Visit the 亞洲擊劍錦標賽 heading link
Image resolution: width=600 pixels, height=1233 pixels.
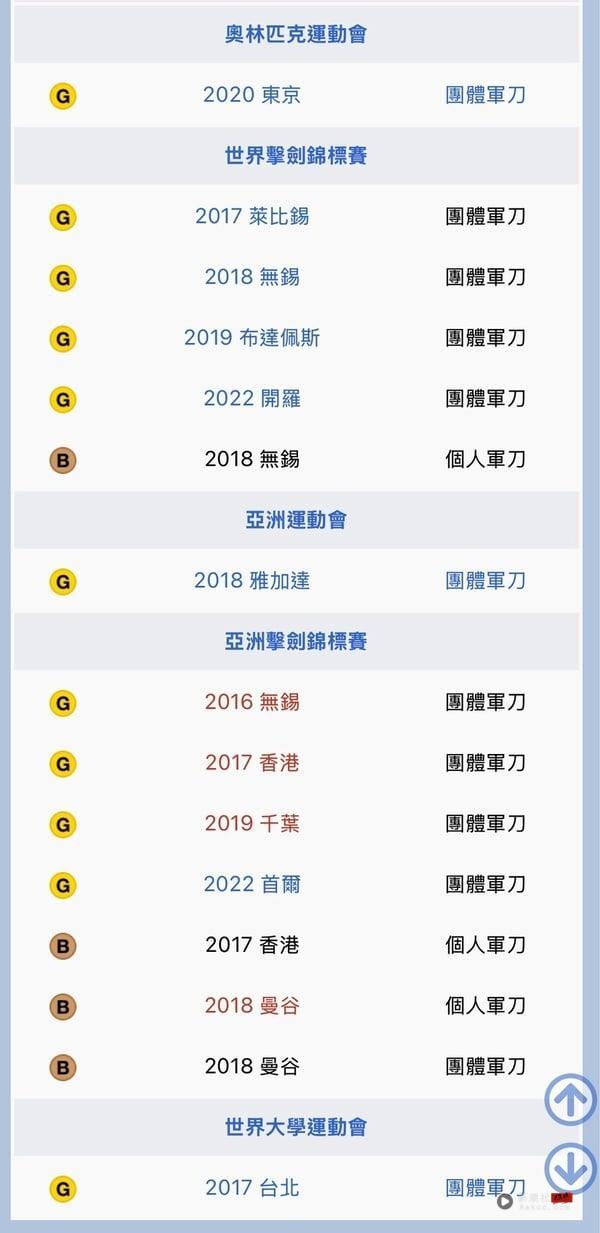pos(296,641)
